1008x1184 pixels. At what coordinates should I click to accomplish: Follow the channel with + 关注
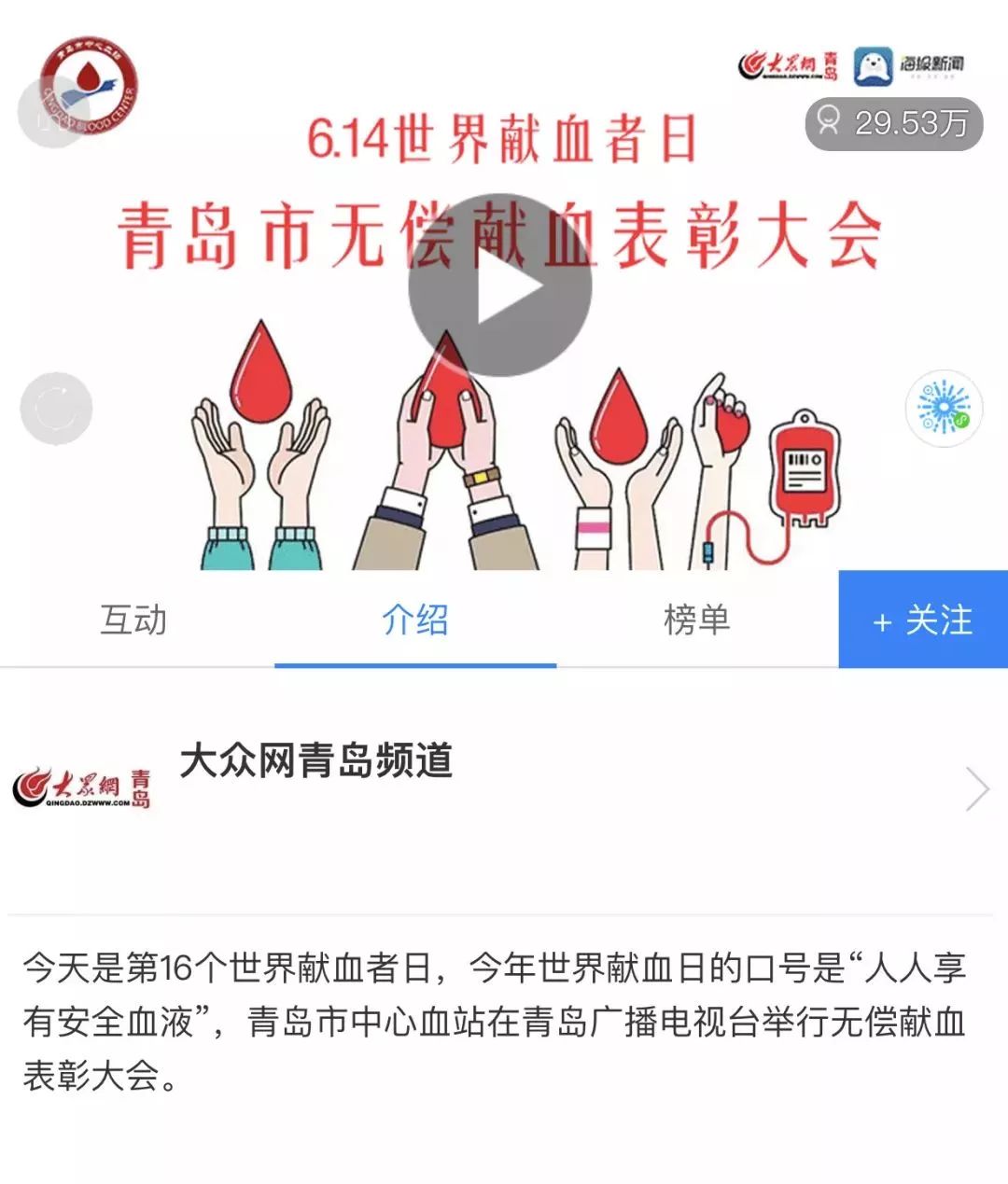click(922, 620)
